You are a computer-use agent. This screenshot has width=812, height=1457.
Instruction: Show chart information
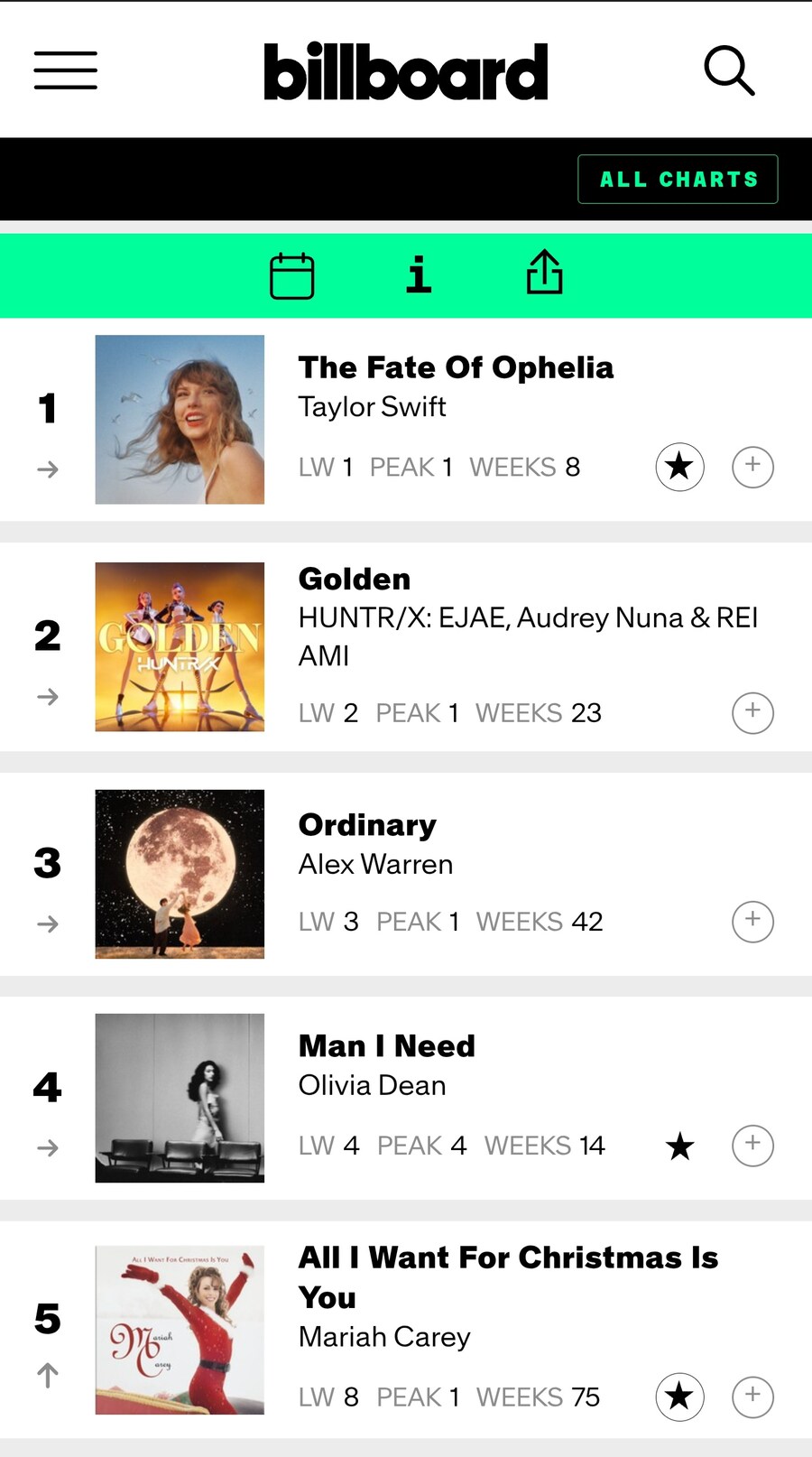[x=419, y=275]
